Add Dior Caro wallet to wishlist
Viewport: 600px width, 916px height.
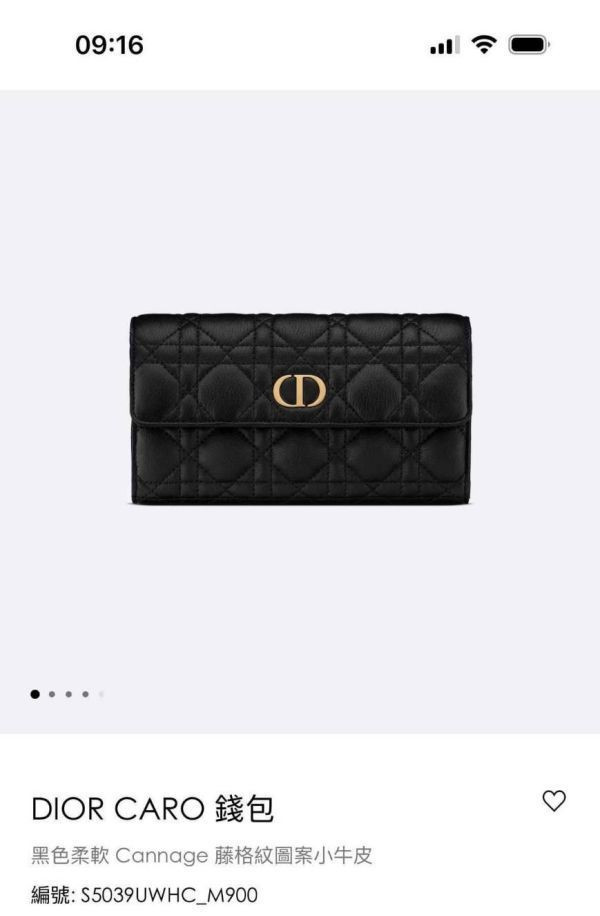click(554, 800)
